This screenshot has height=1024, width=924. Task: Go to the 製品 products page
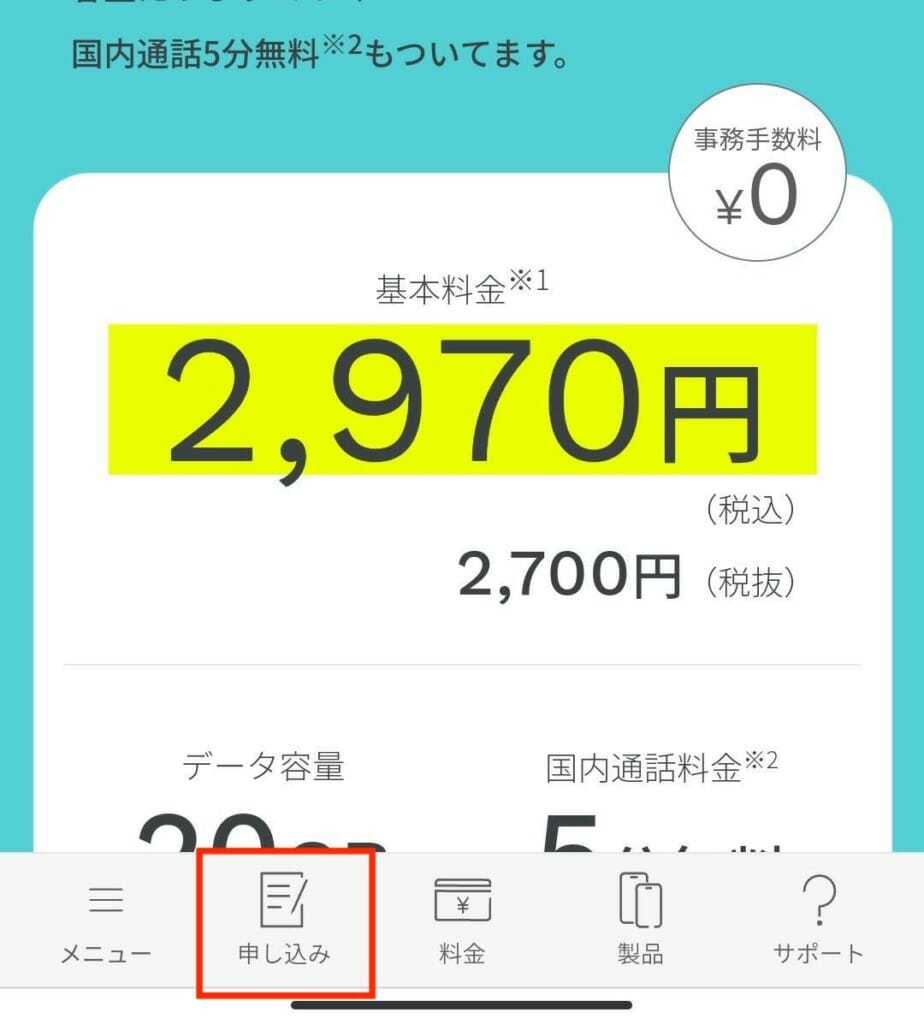(x=640, y=921)
